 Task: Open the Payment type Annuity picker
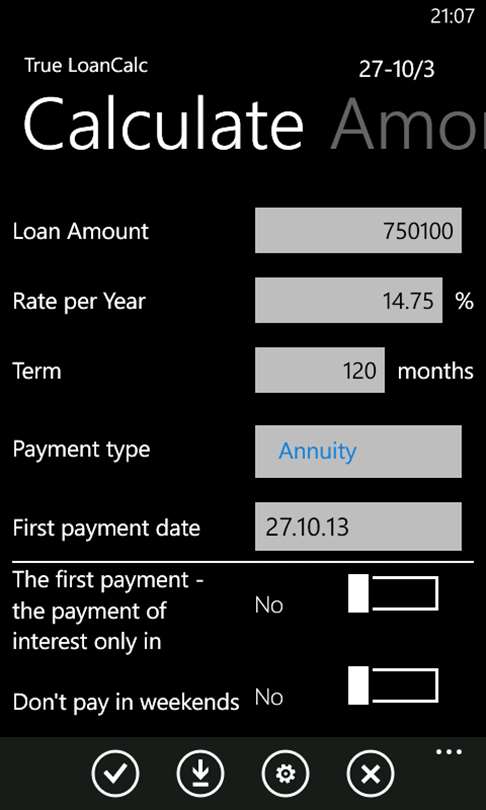(358, 451)
